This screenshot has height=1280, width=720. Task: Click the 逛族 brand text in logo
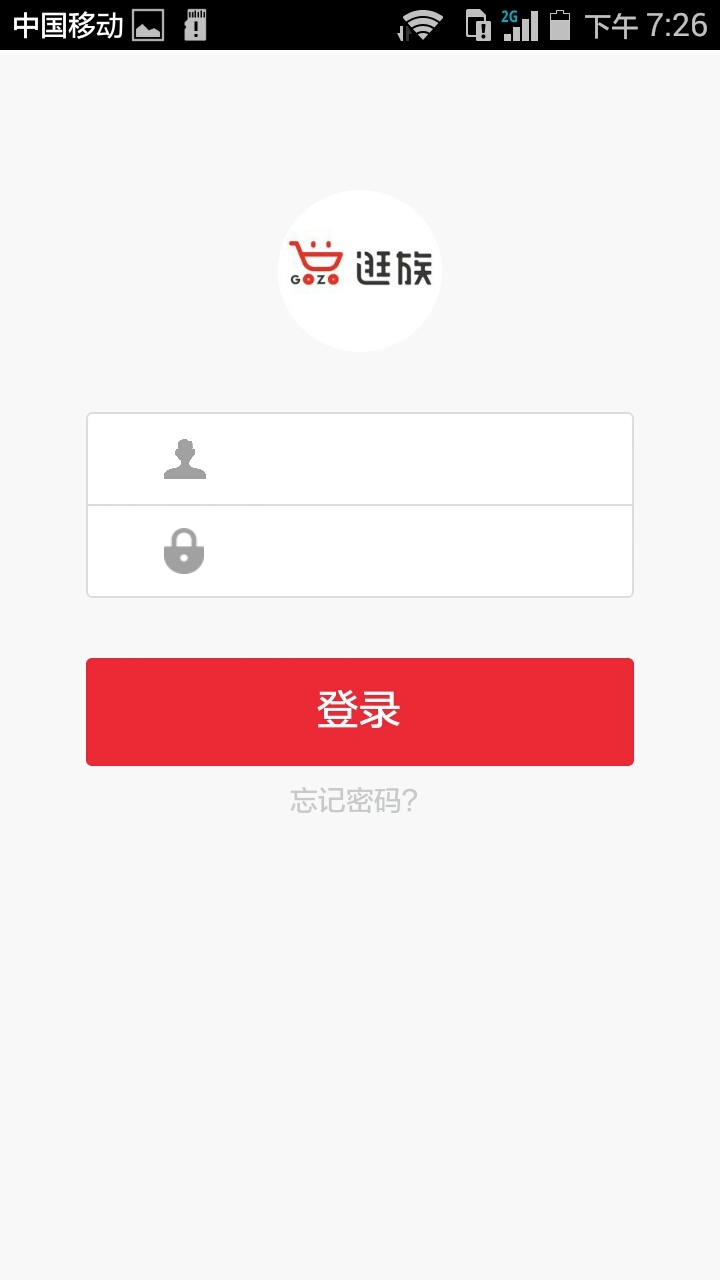tap(394, 268)
